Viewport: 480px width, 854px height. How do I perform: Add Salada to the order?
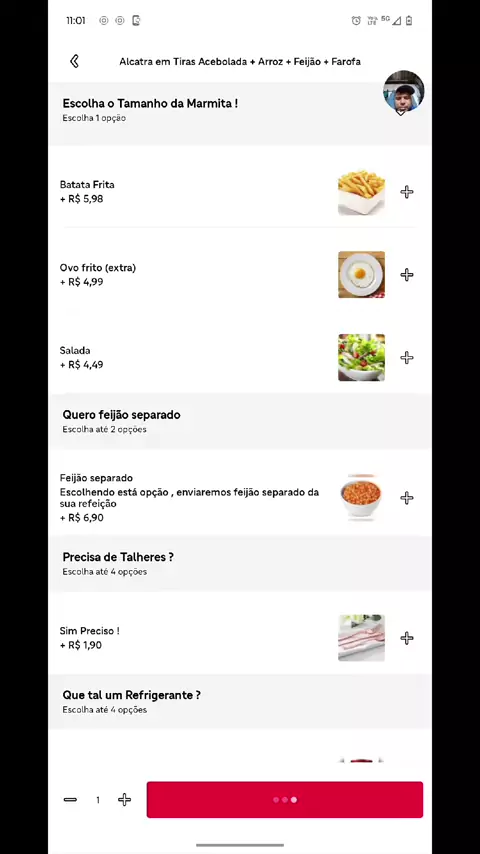click(406, 357)
